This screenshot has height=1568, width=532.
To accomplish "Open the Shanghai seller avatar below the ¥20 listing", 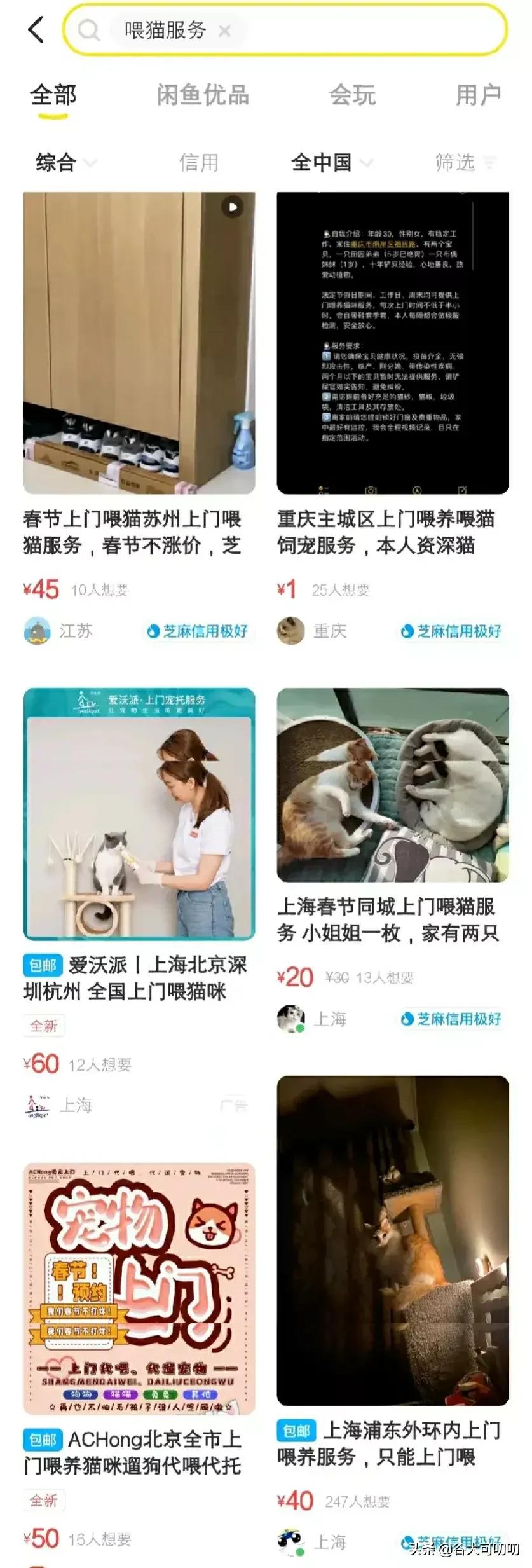I will [x=291, y=1019].
